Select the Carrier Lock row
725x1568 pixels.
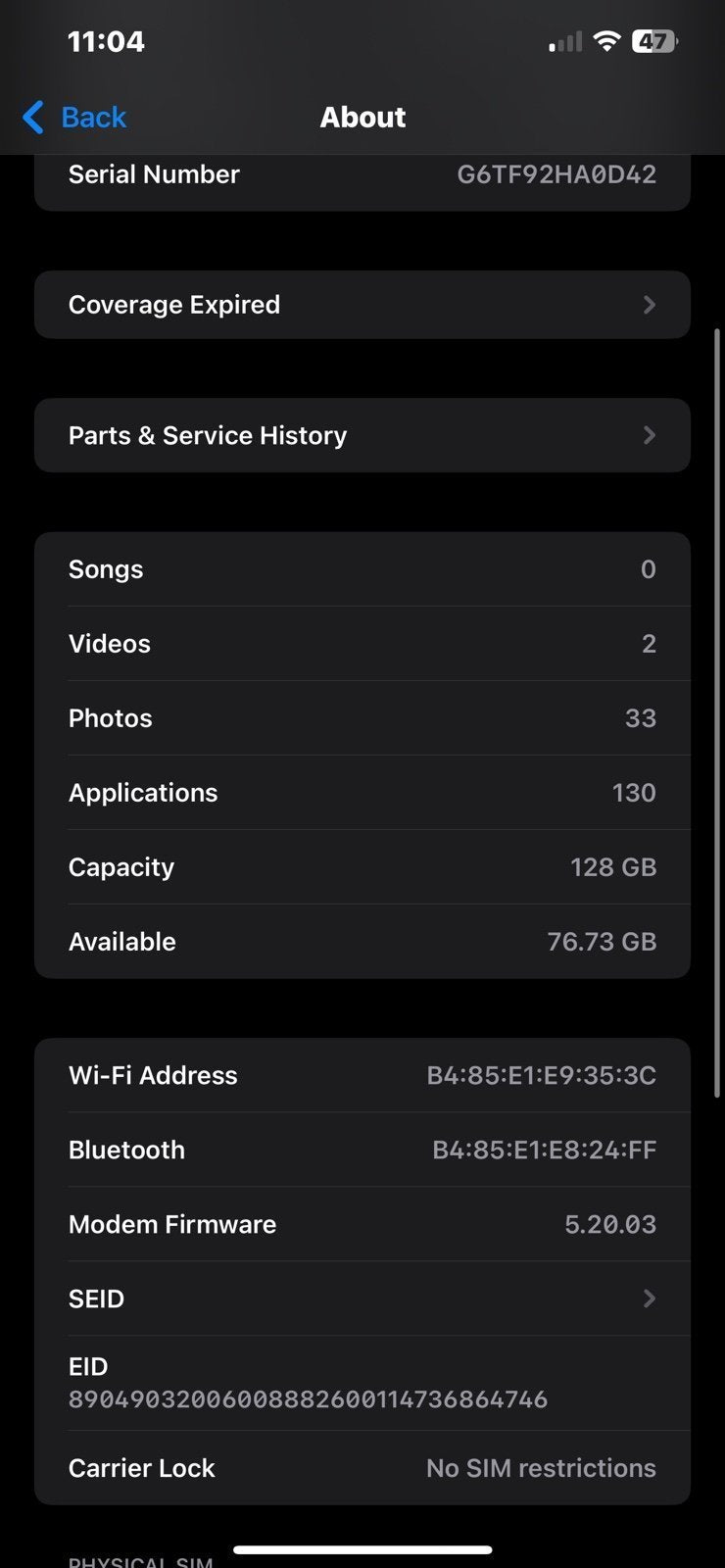click(x=362, y=1467)
